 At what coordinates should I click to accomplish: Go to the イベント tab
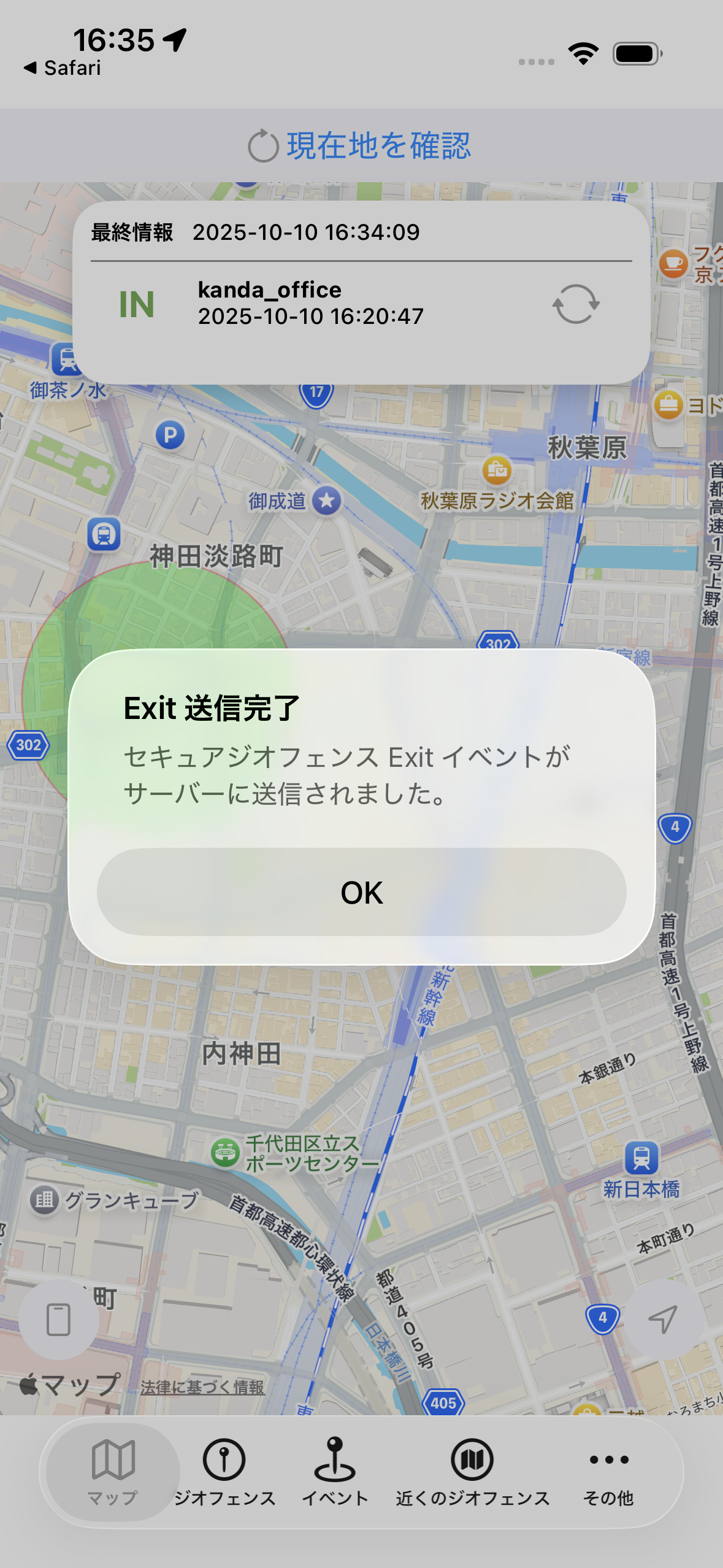click(335, 1471)
